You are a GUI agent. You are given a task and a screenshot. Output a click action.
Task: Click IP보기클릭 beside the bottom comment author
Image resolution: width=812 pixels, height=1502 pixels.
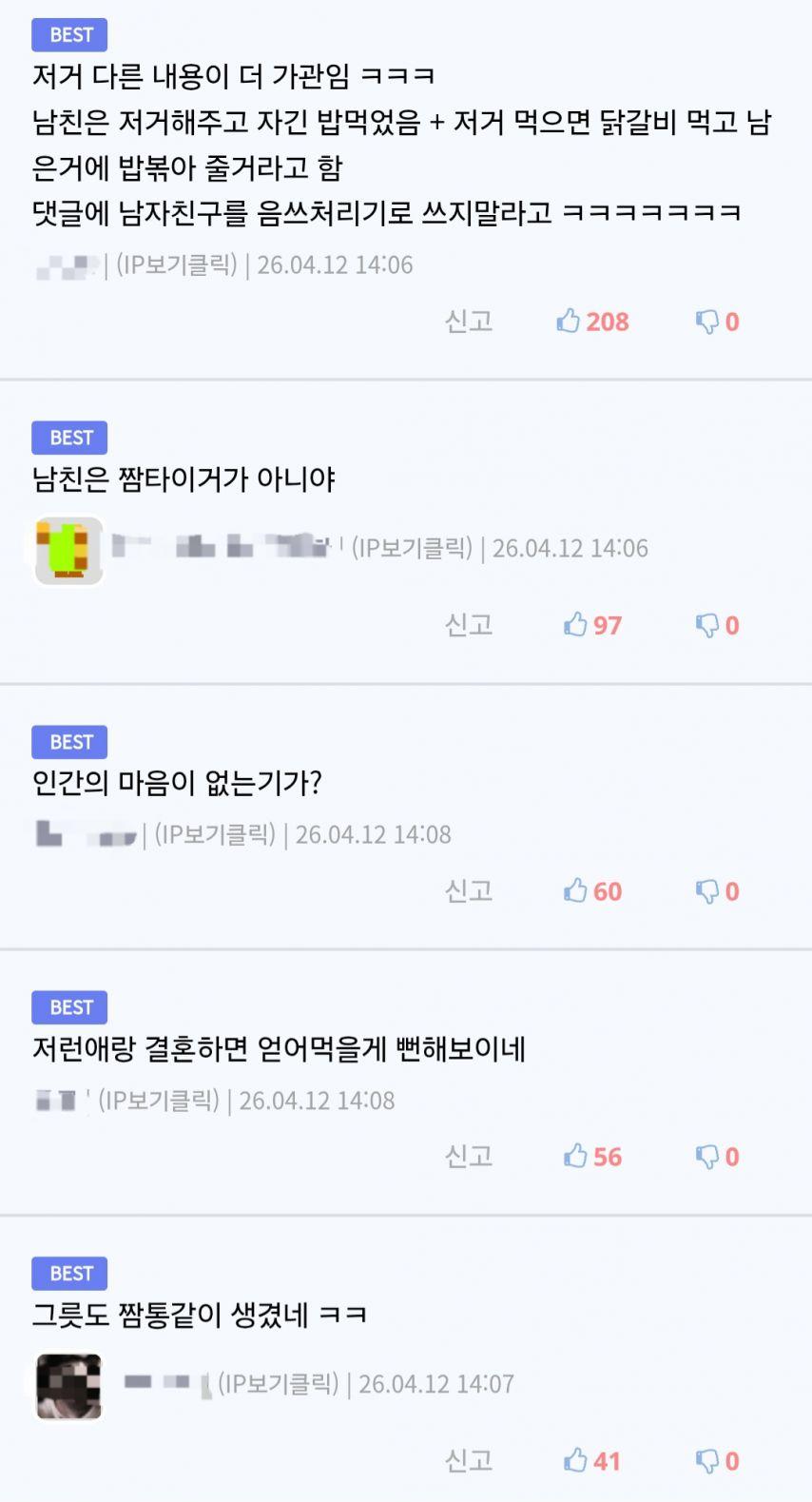[278, 1385]
